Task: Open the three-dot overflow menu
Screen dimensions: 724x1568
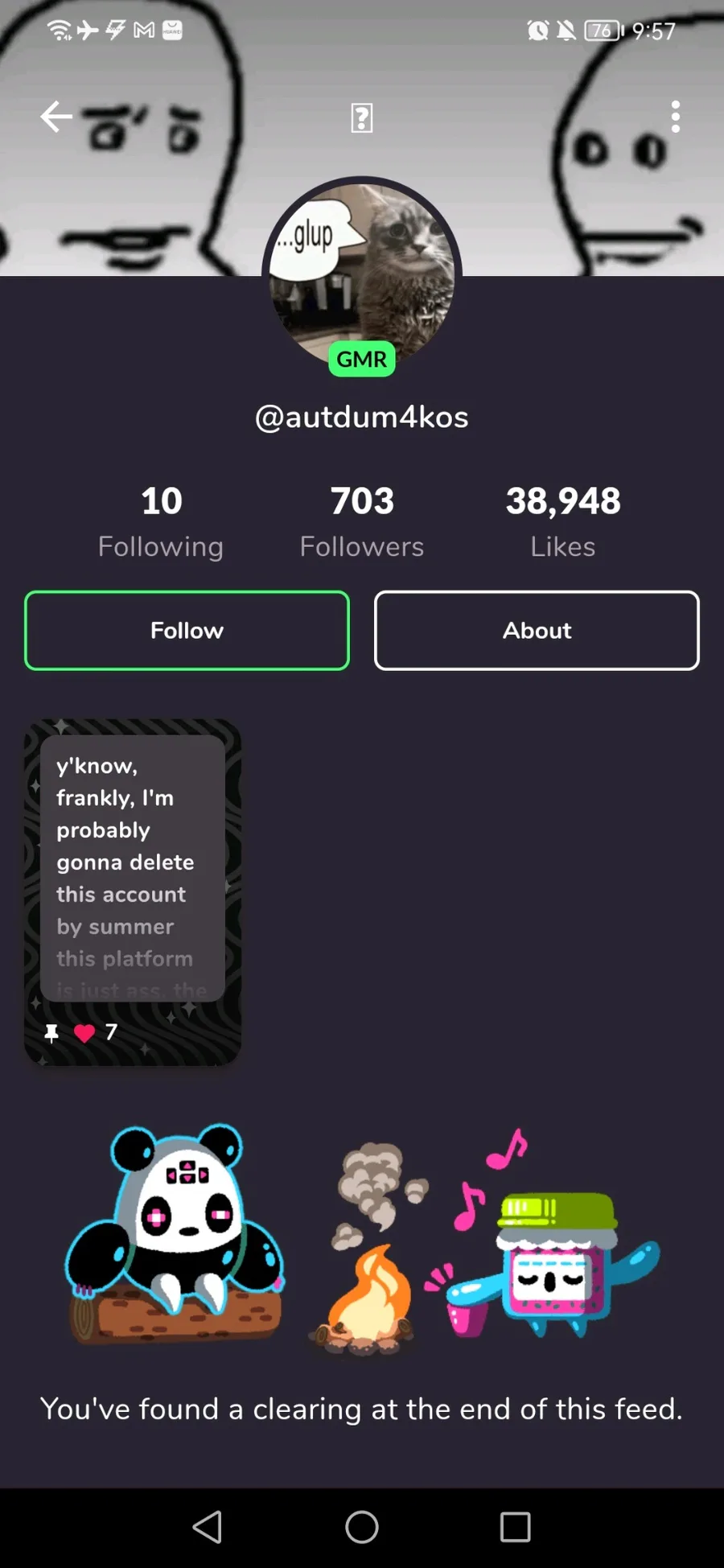Action: point(676,117)
